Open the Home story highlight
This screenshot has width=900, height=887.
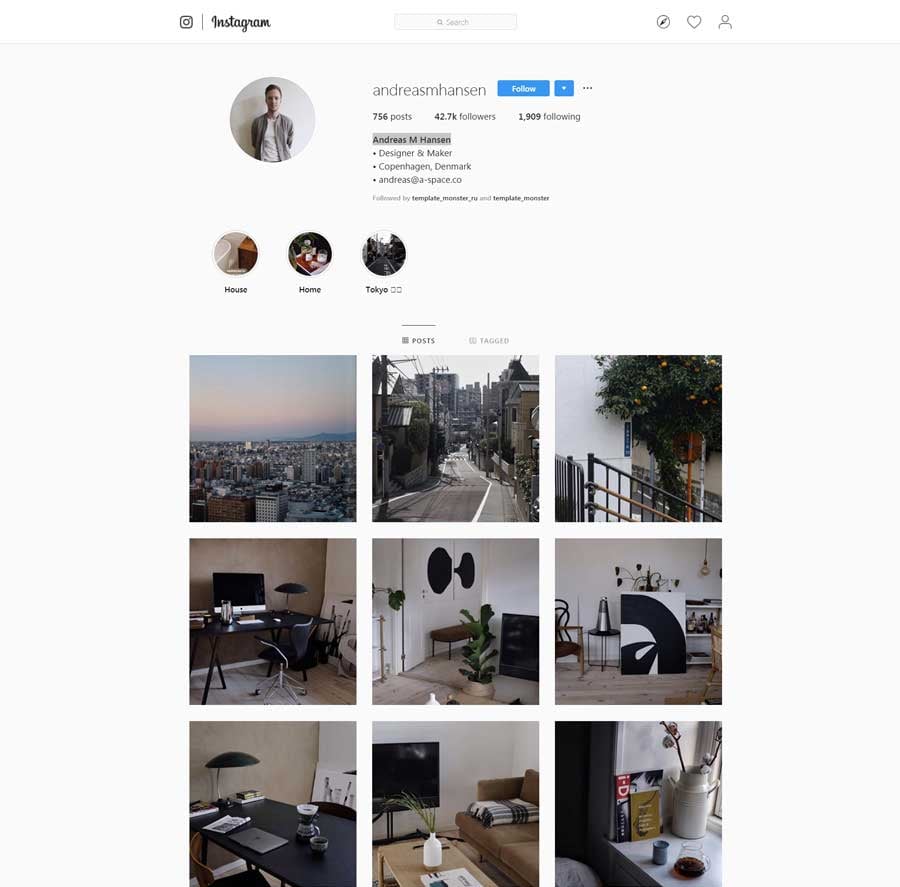310,254
